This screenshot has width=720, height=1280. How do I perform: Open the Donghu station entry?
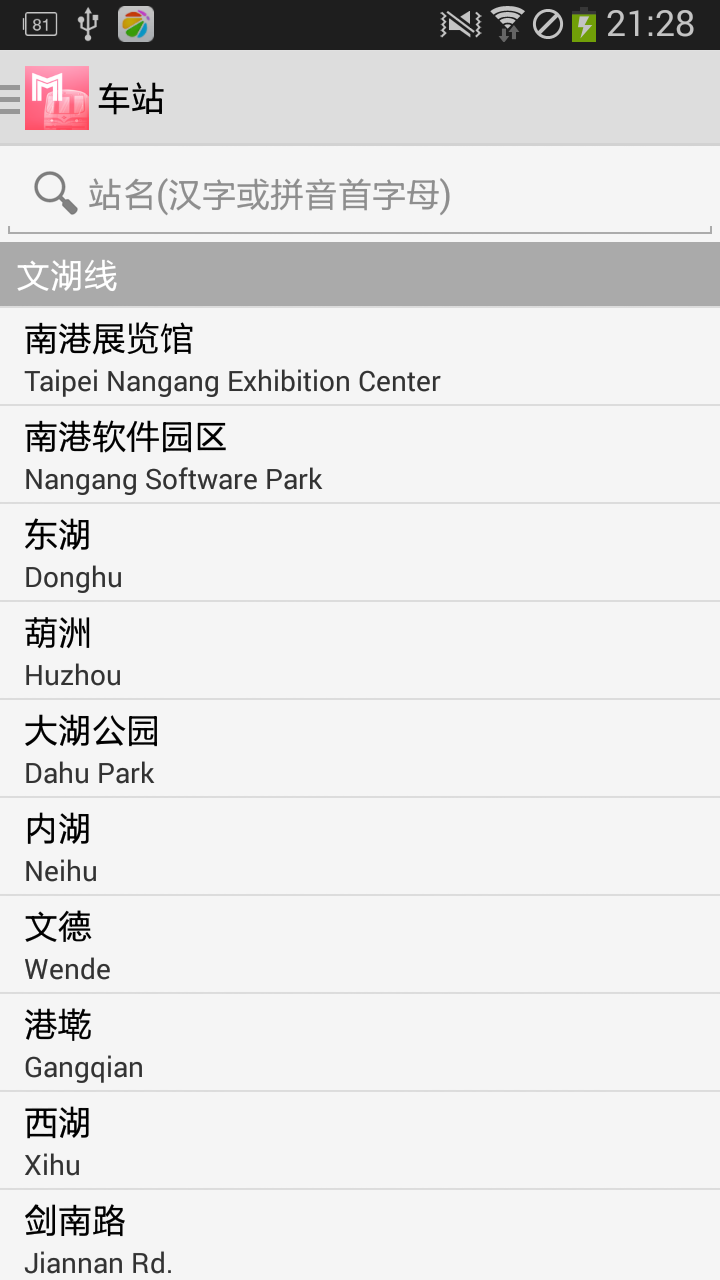tap(360, 553)
